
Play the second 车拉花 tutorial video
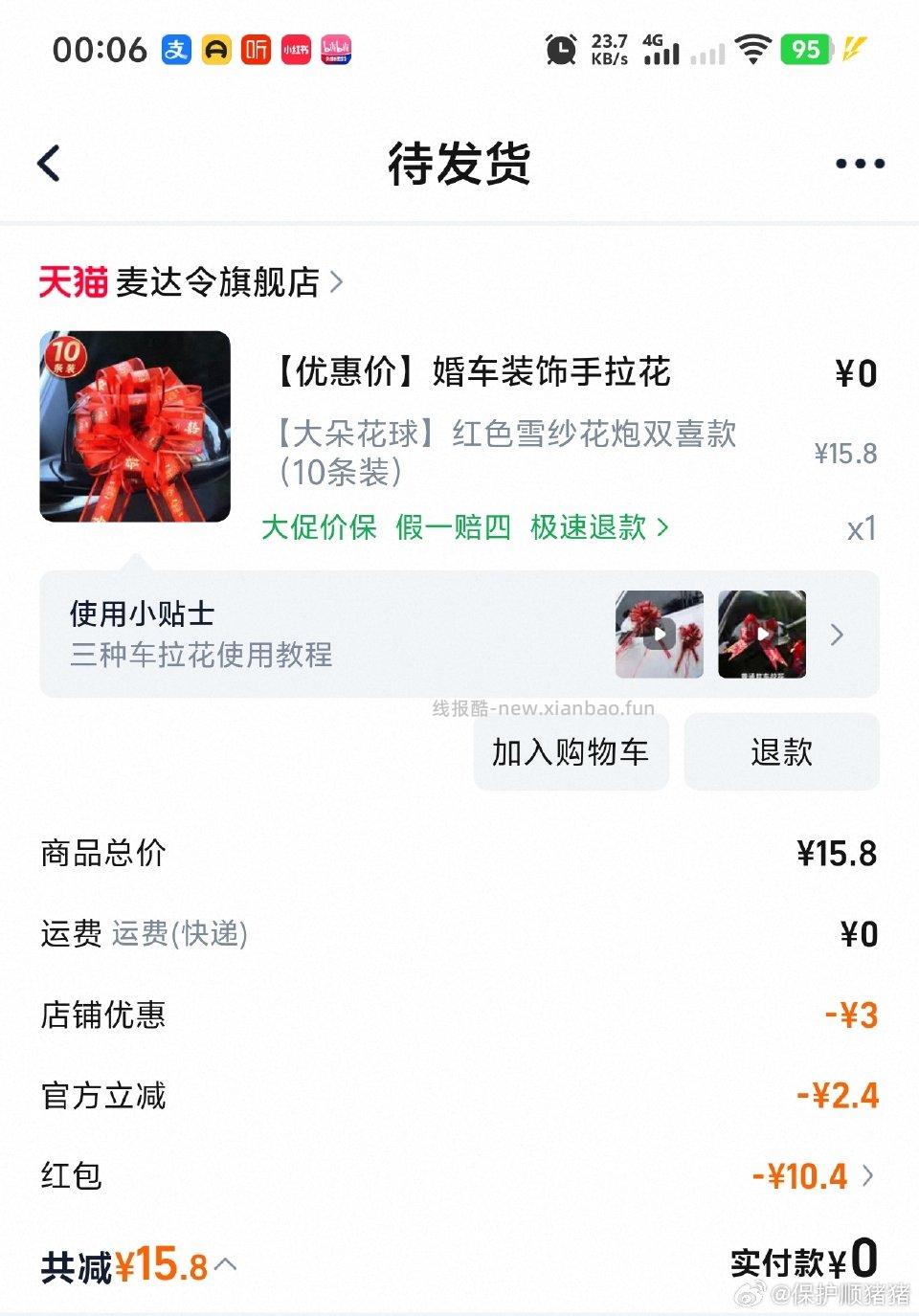762,635
